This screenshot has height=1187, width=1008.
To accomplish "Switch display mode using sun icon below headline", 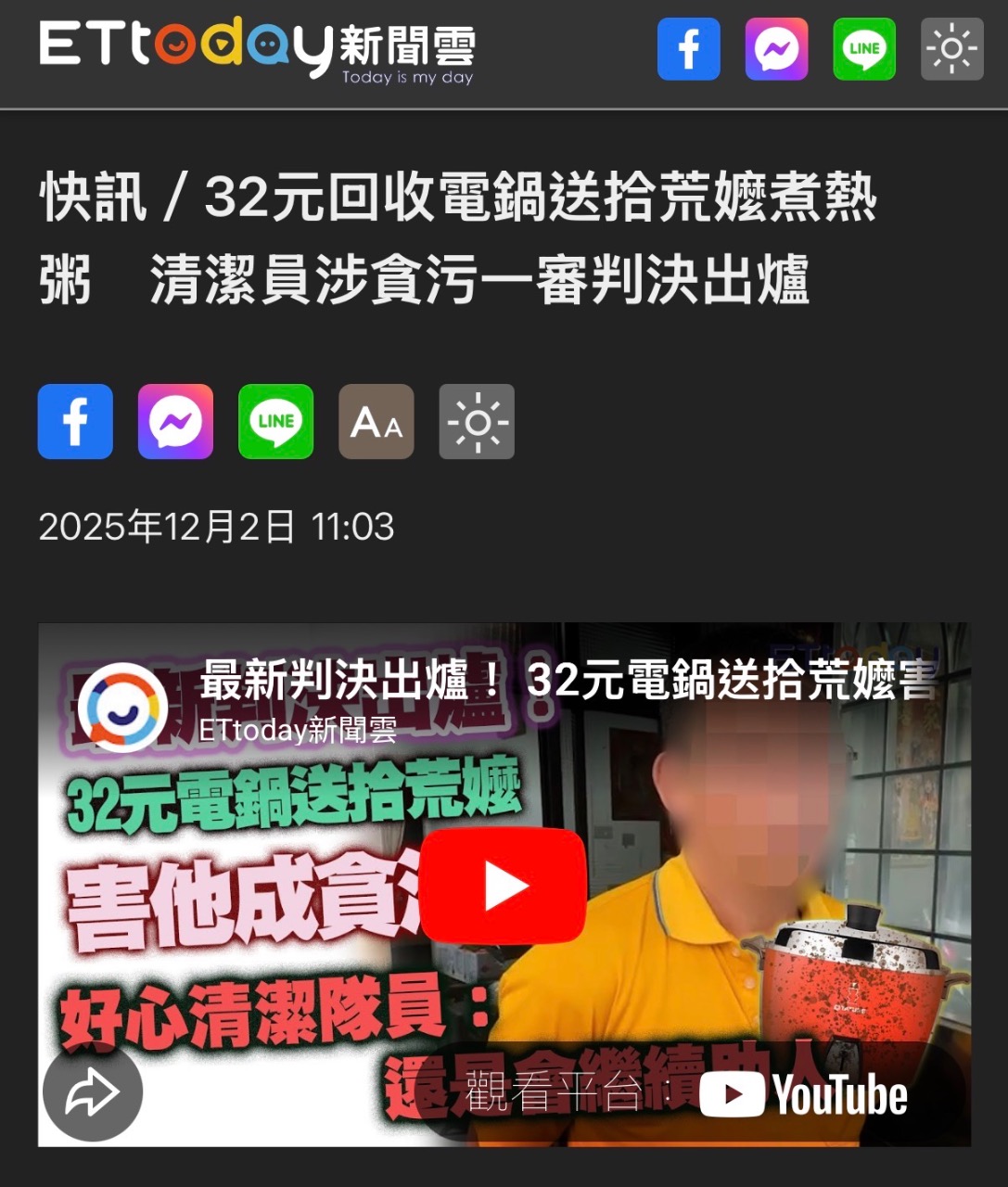I will click(477, 422).
